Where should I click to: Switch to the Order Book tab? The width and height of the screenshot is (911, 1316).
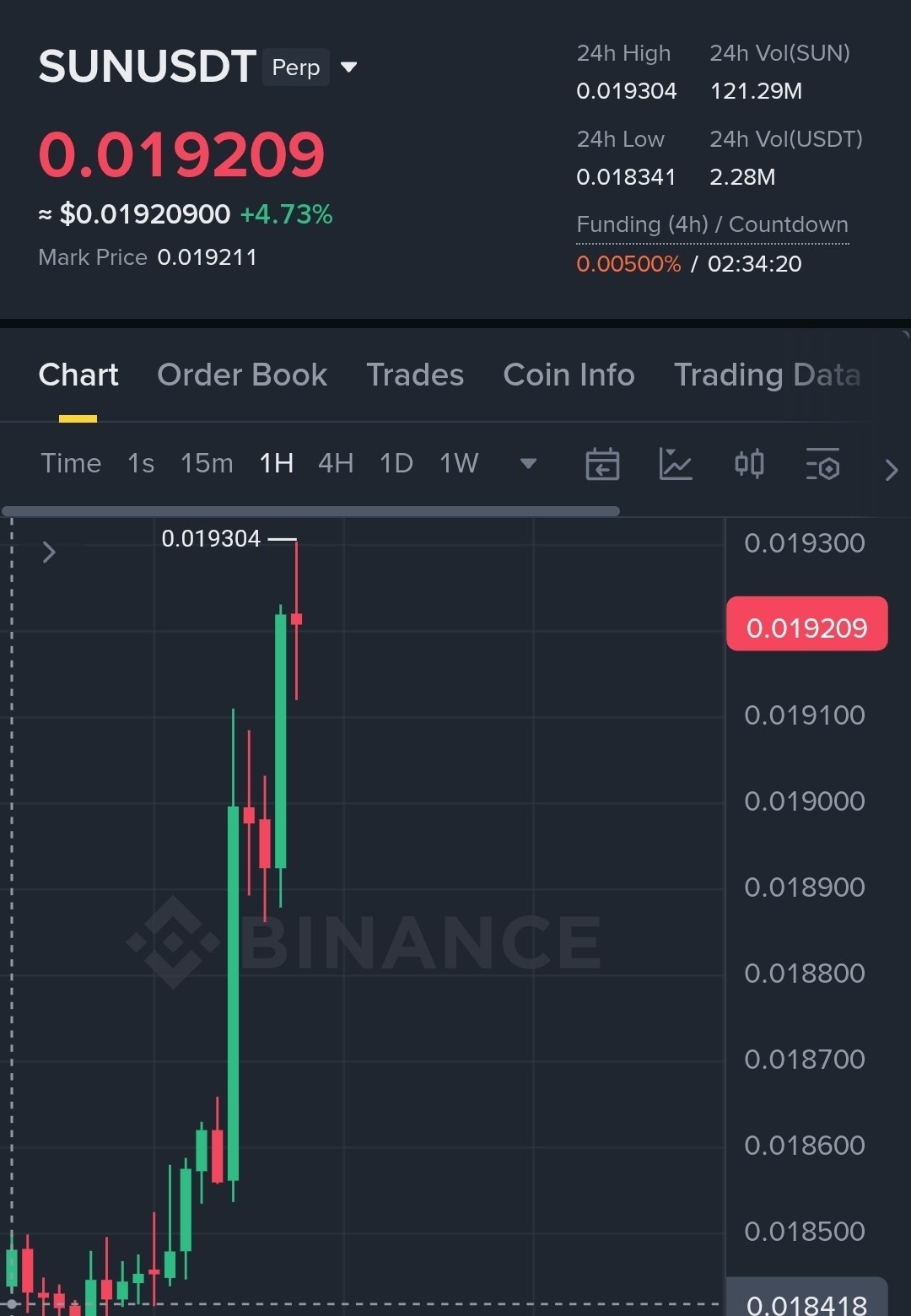point(242,375)
